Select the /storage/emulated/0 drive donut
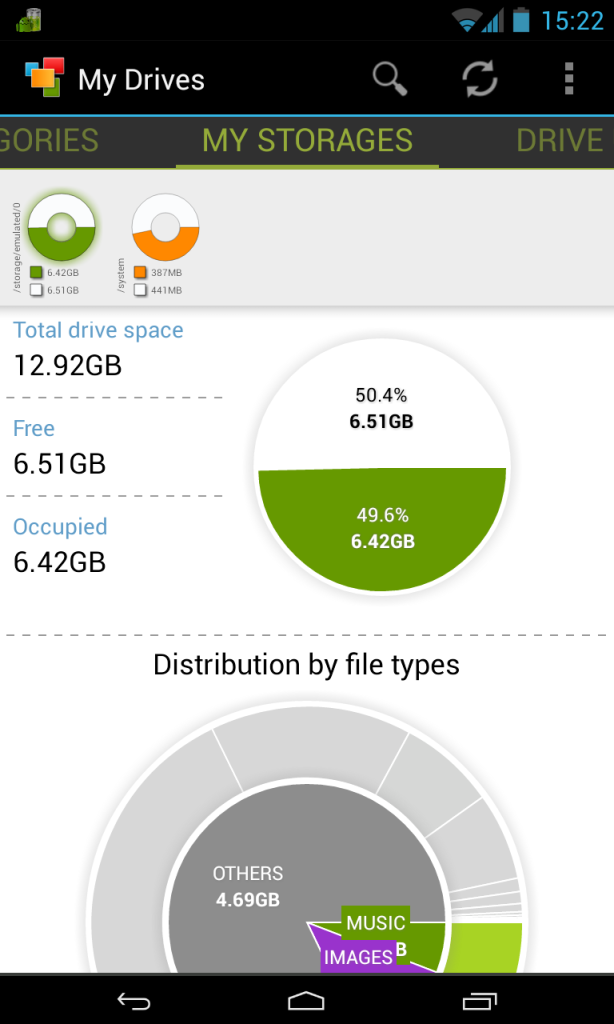Screen dimensions: 614x1024 tap(61, 228)
